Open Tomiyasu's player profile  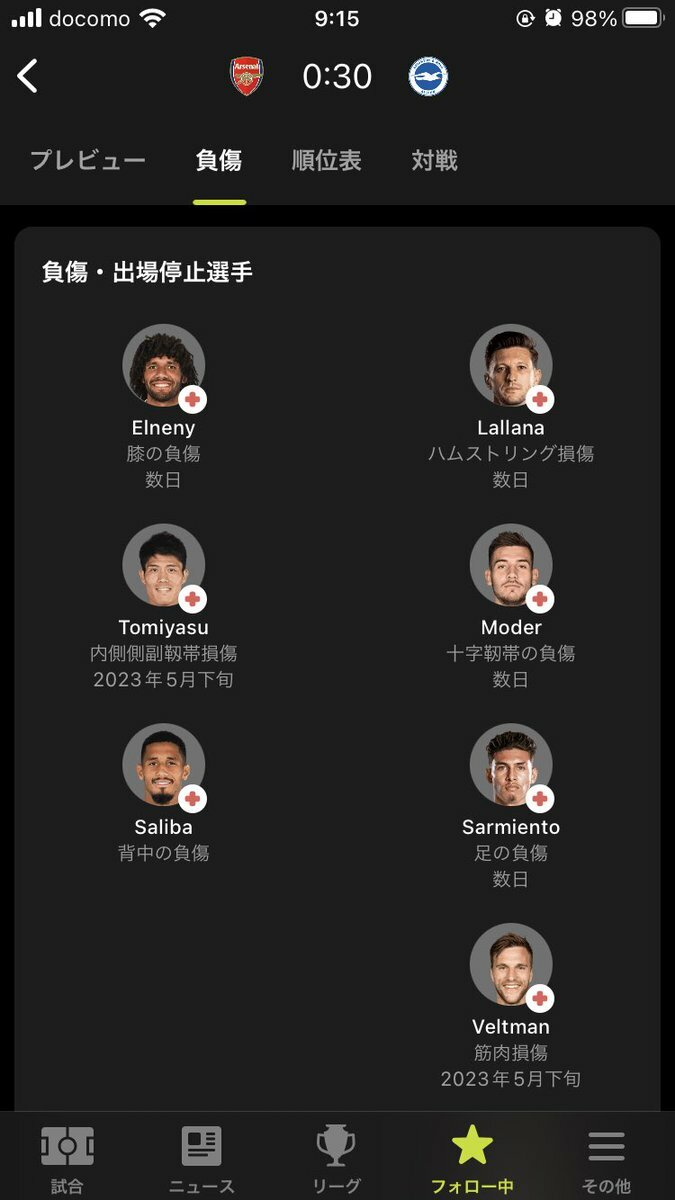(x=164, y=566)
